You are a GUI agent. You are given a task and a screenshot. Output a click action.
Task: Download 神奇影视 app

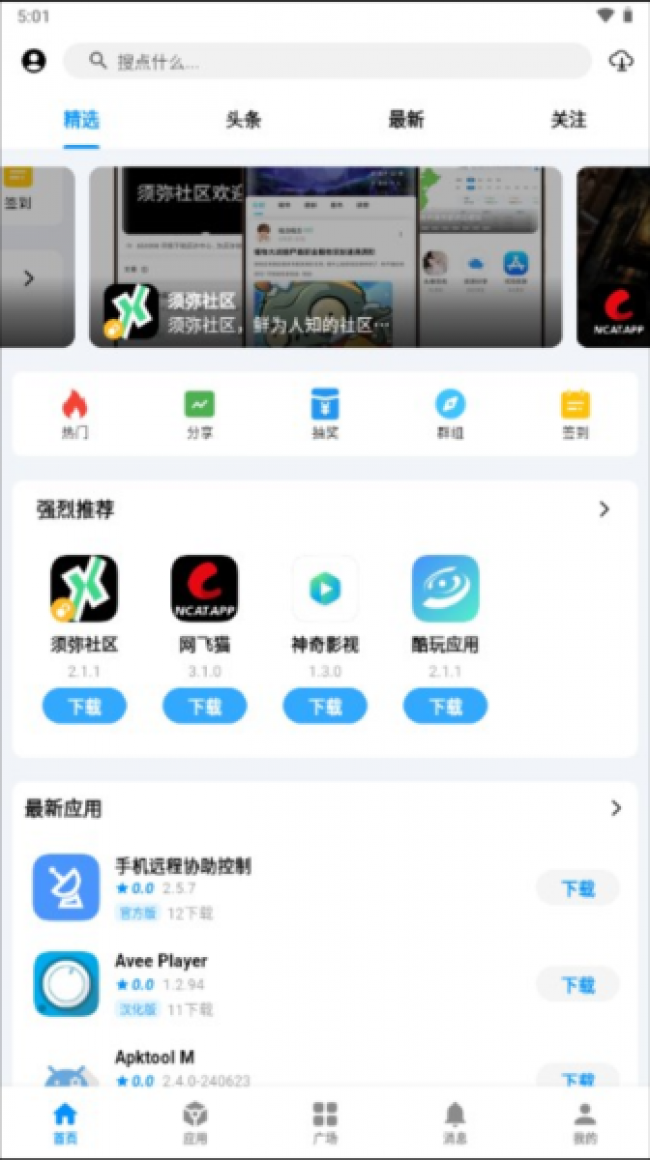[x=325, y=706]
